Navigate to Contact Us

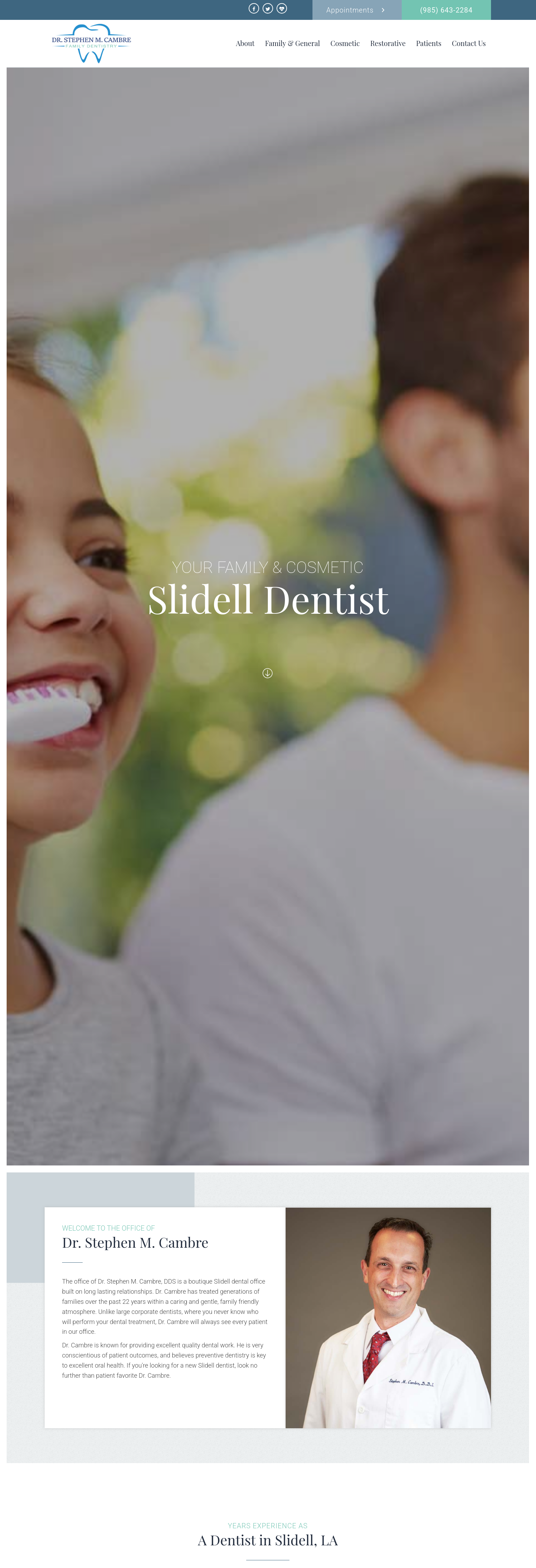click(x=468, y=44)
